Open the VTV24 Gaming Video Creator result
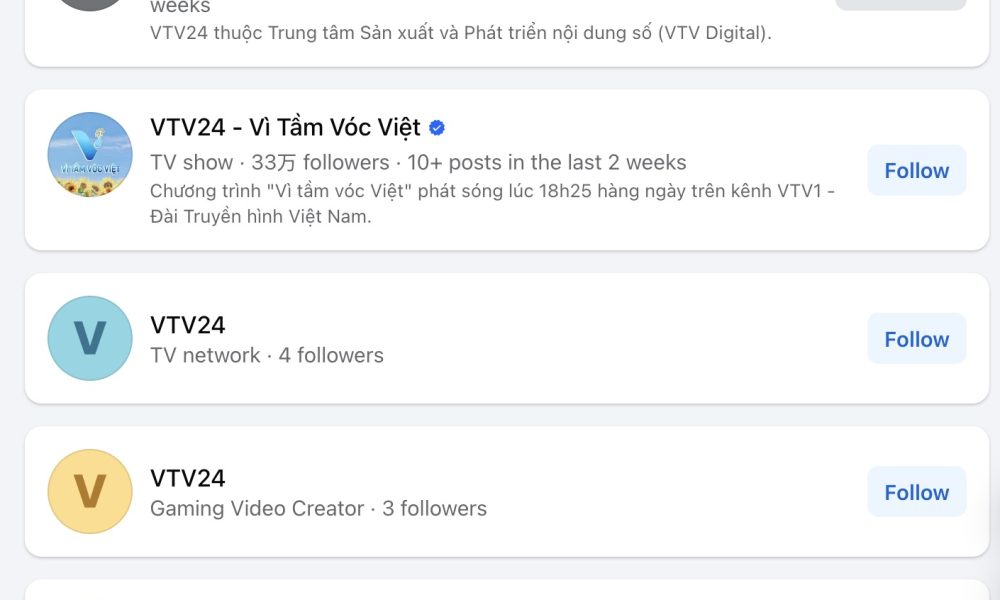The height and width of the screenshot is (600, 1000). [188, 478]
